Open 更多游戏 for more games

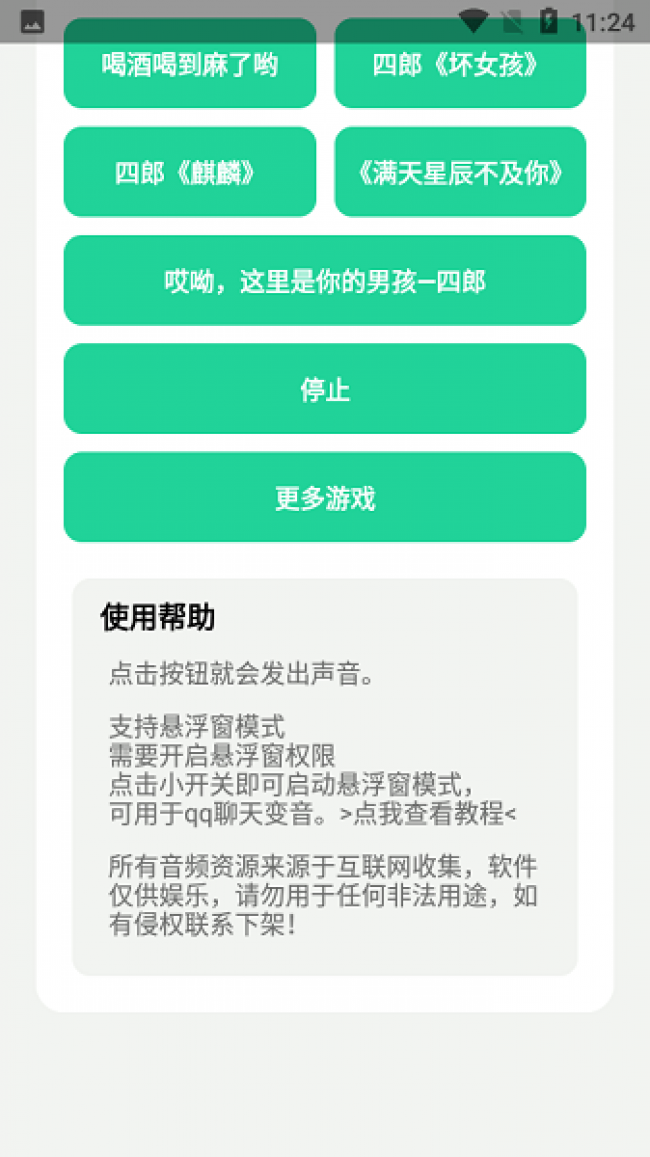tap(325, 497)
